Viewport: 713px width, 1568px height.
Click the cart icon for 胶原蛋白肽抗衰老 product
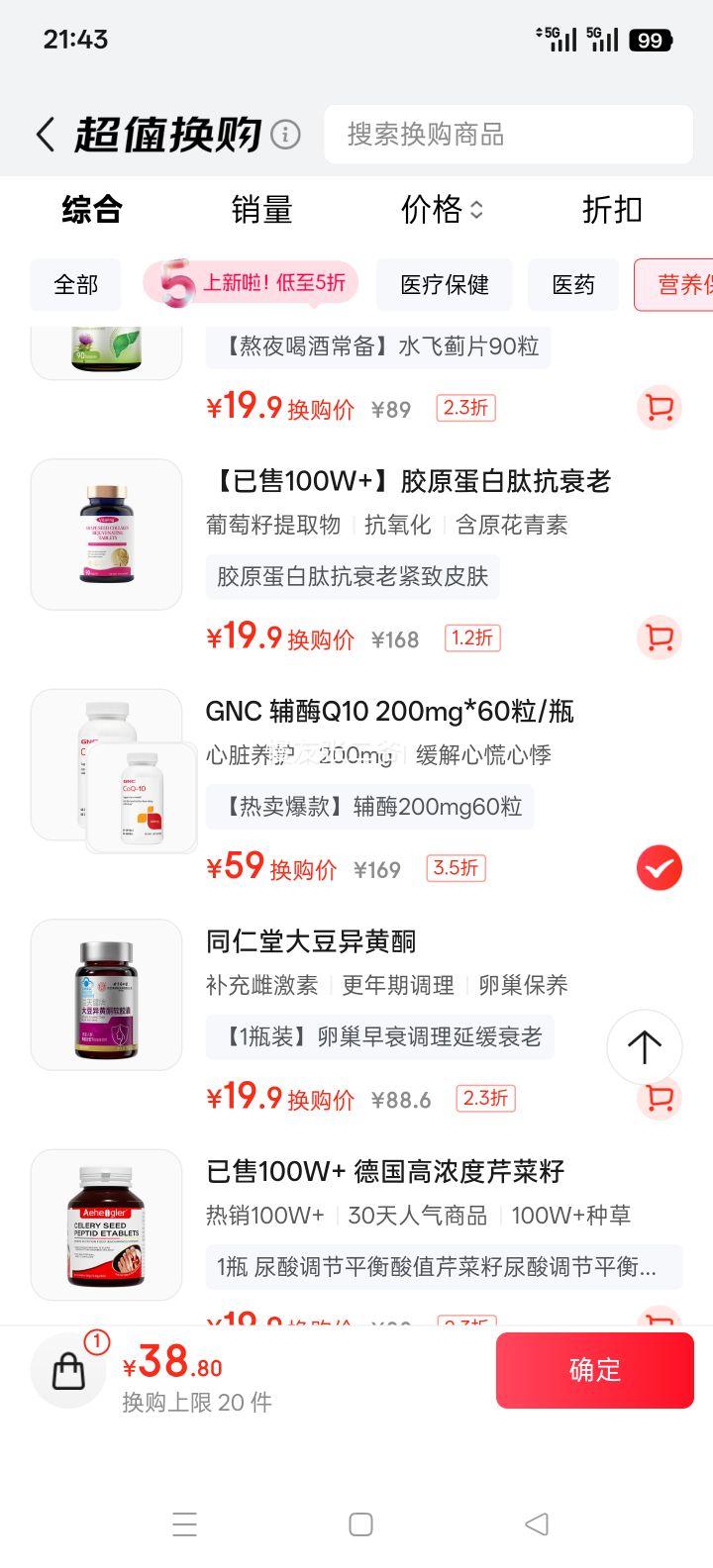coord(658,638)
